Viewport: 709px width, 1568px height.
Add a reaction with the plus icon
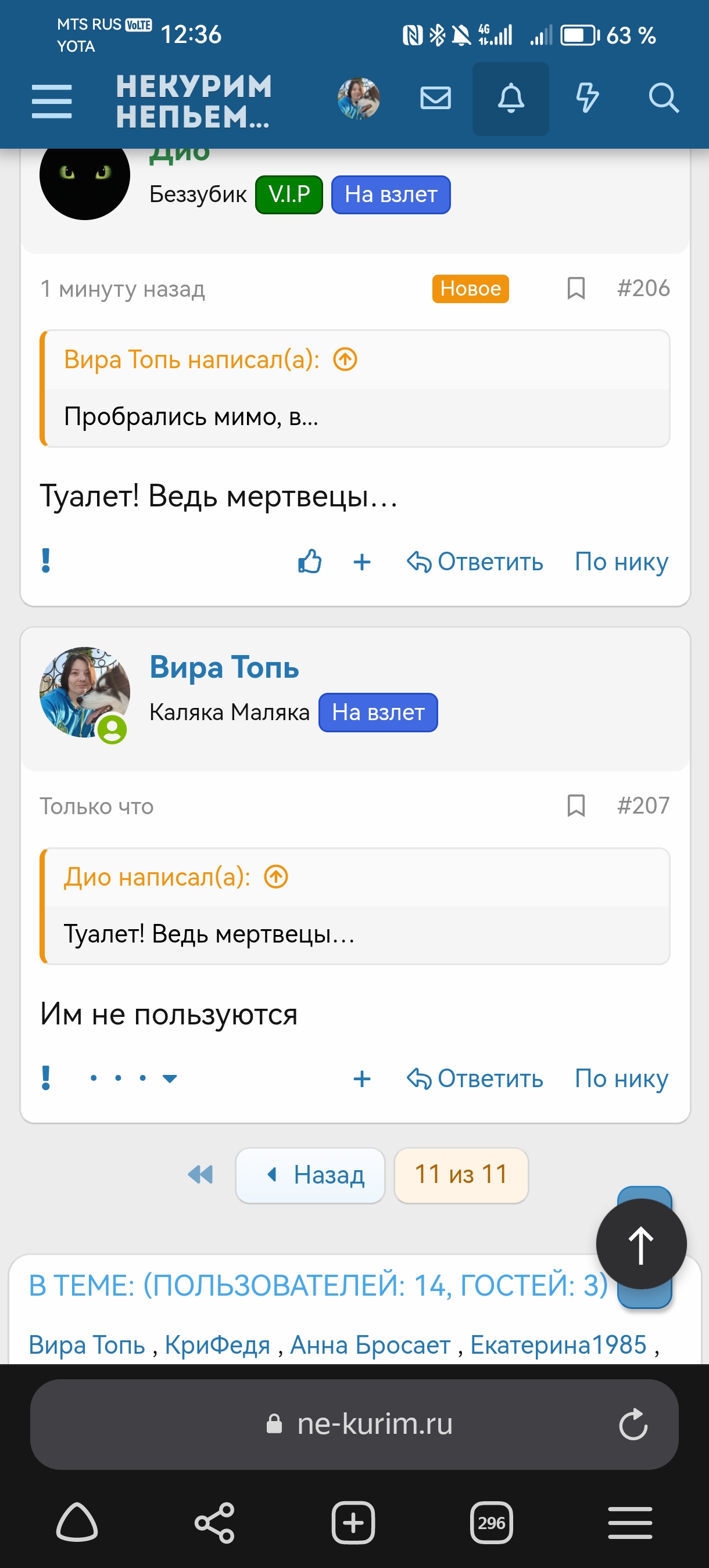click(x=363, y=562)
